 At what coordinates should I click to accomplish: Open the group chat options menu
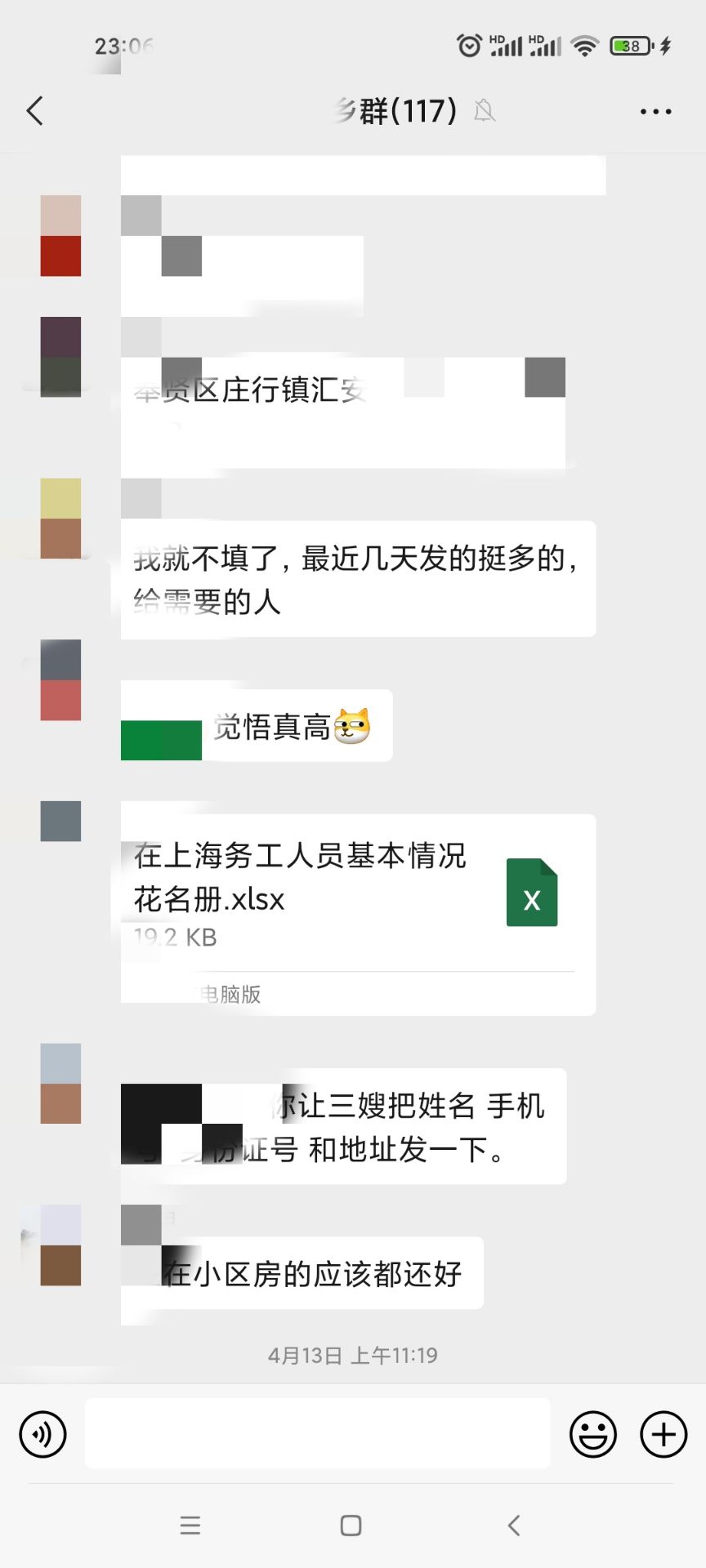[655, 111]
